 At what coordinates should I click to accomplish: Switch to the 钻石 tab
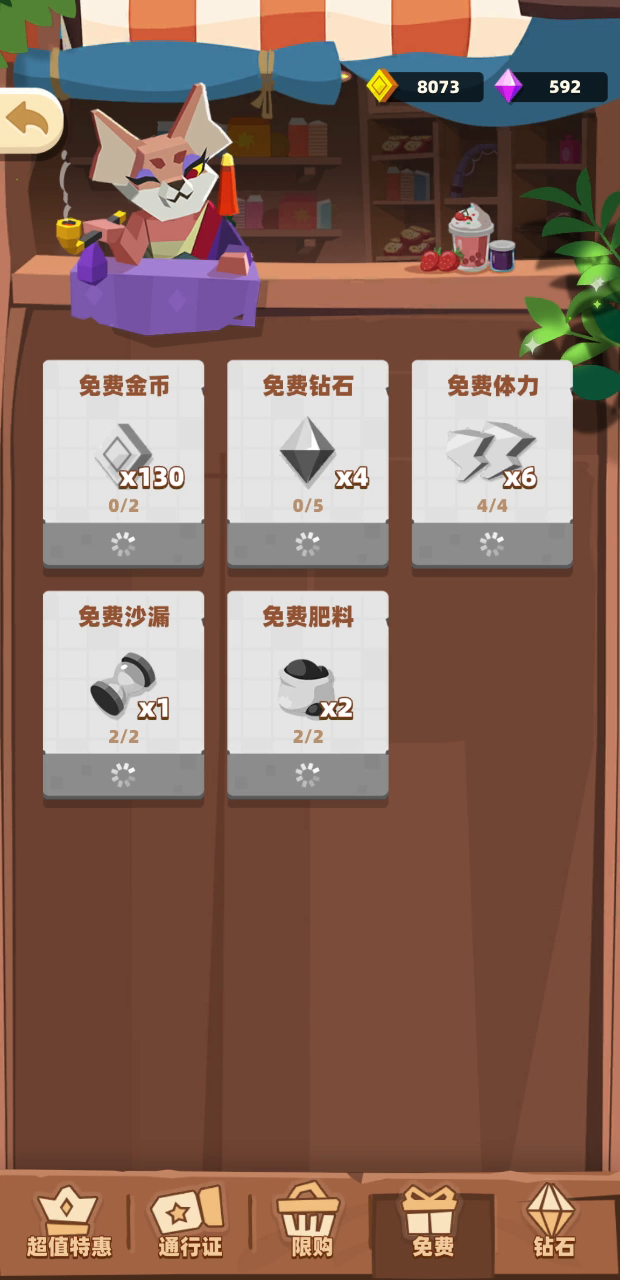pos(552,1222)
